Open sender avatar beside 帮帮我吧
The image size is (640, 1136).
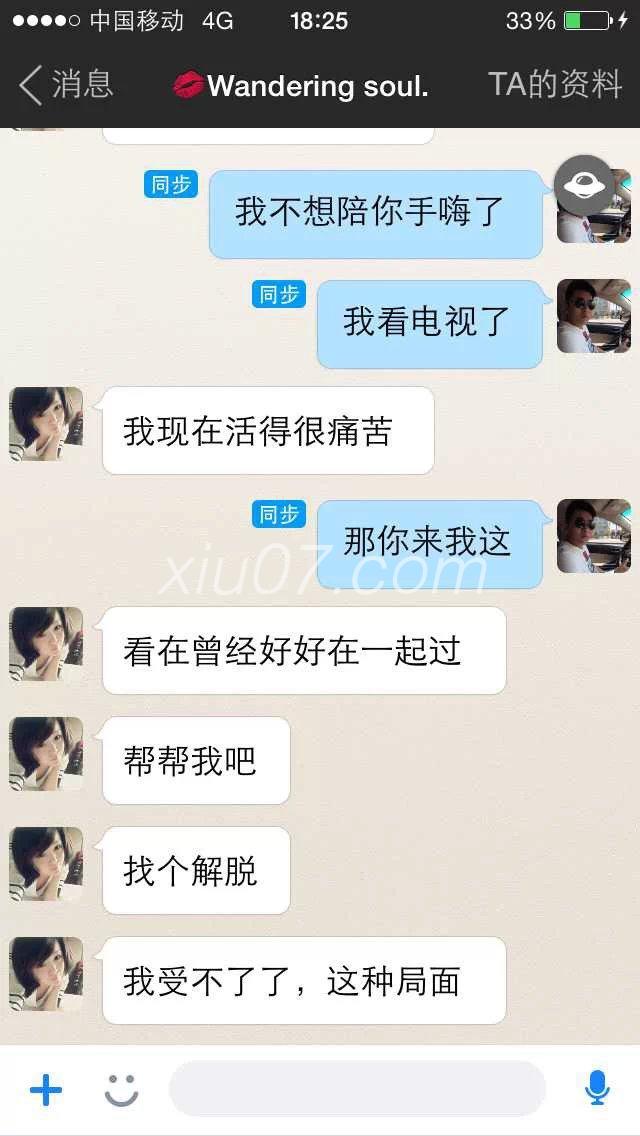[x=46, y=754]
